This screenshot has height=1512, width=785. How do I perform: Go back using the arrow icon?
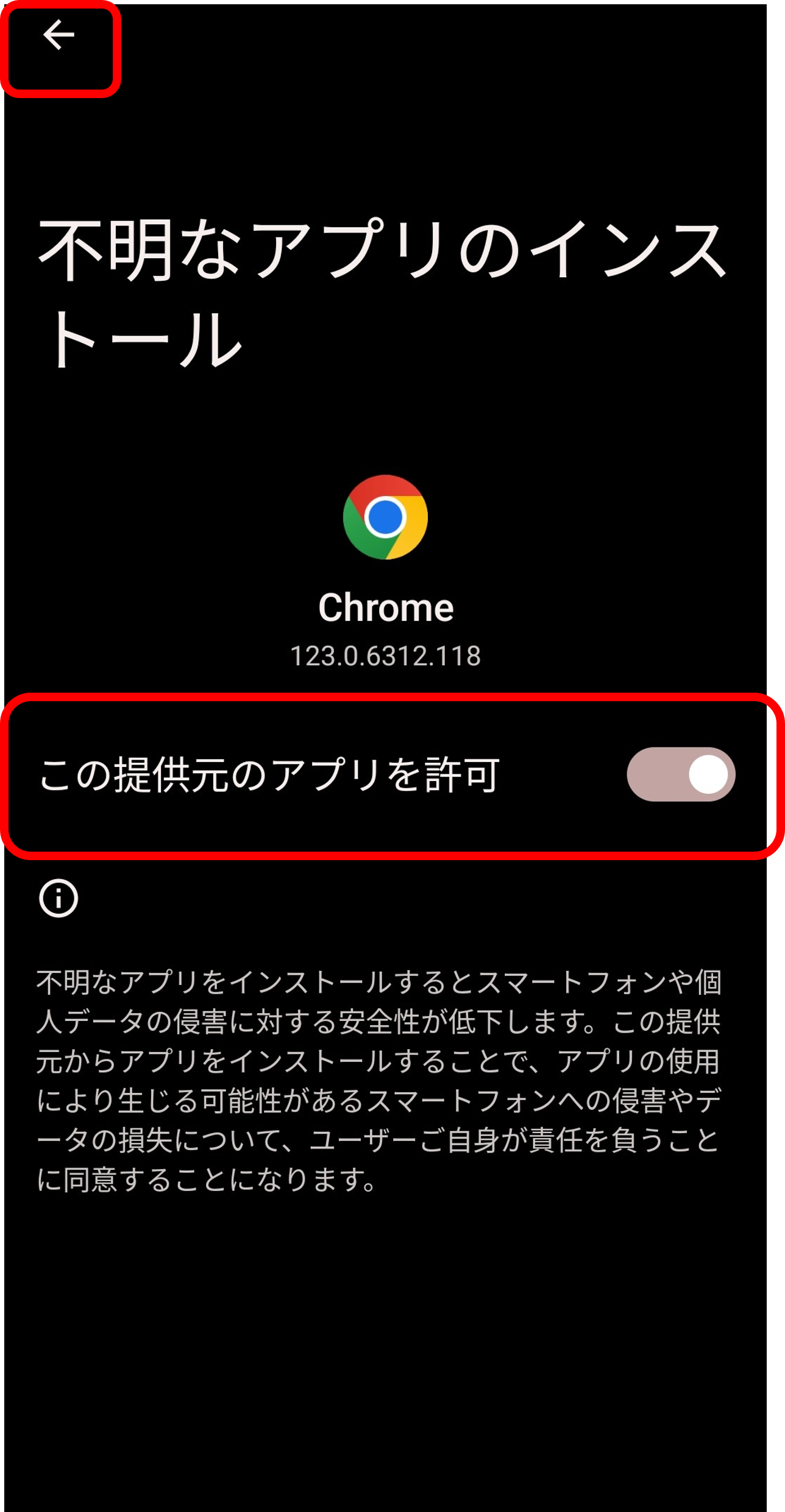tap(59, 35)
